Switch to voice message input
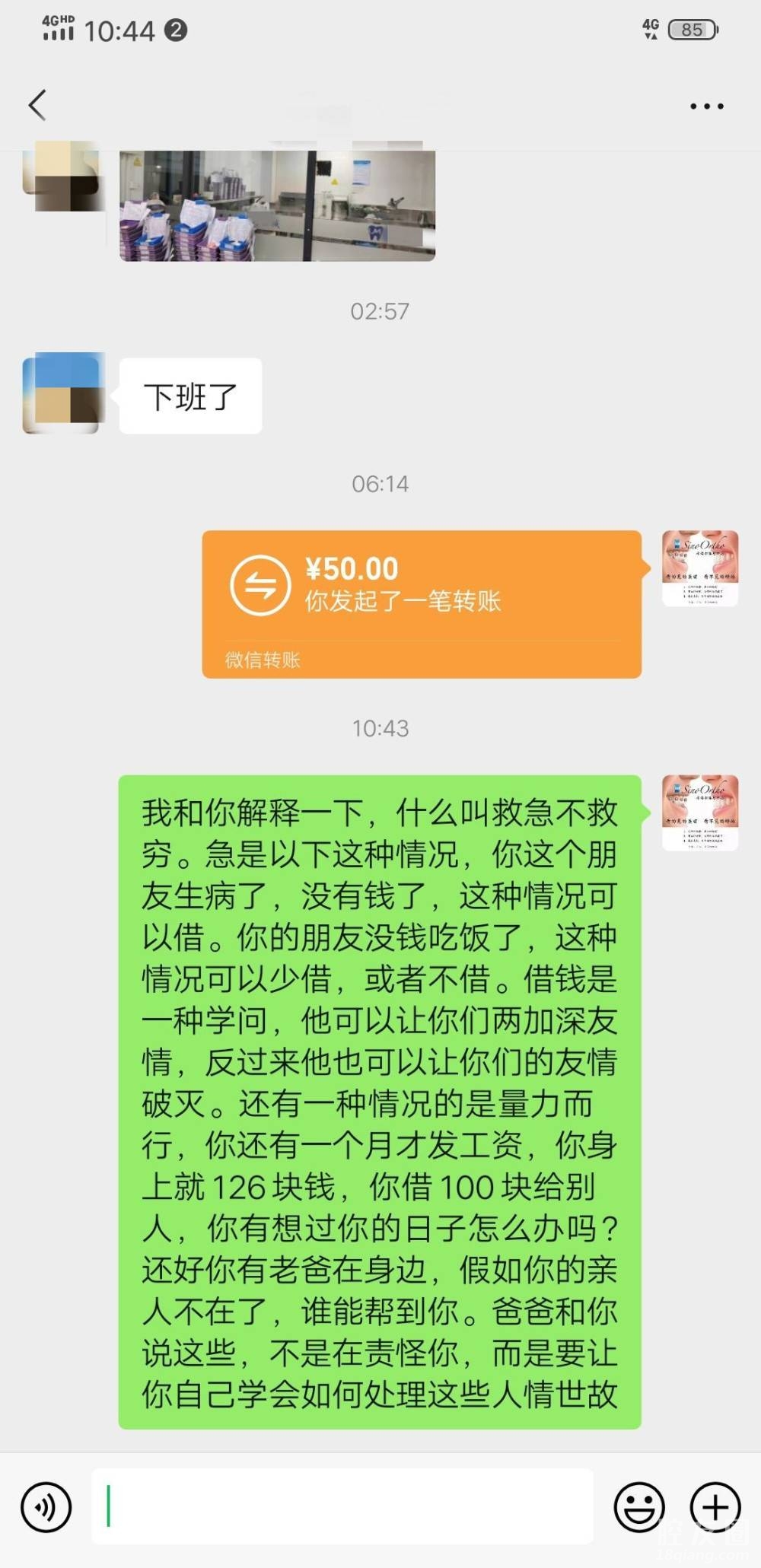Image resolution: width=761 pixels, height=1568 pixels. (46, 1506)
